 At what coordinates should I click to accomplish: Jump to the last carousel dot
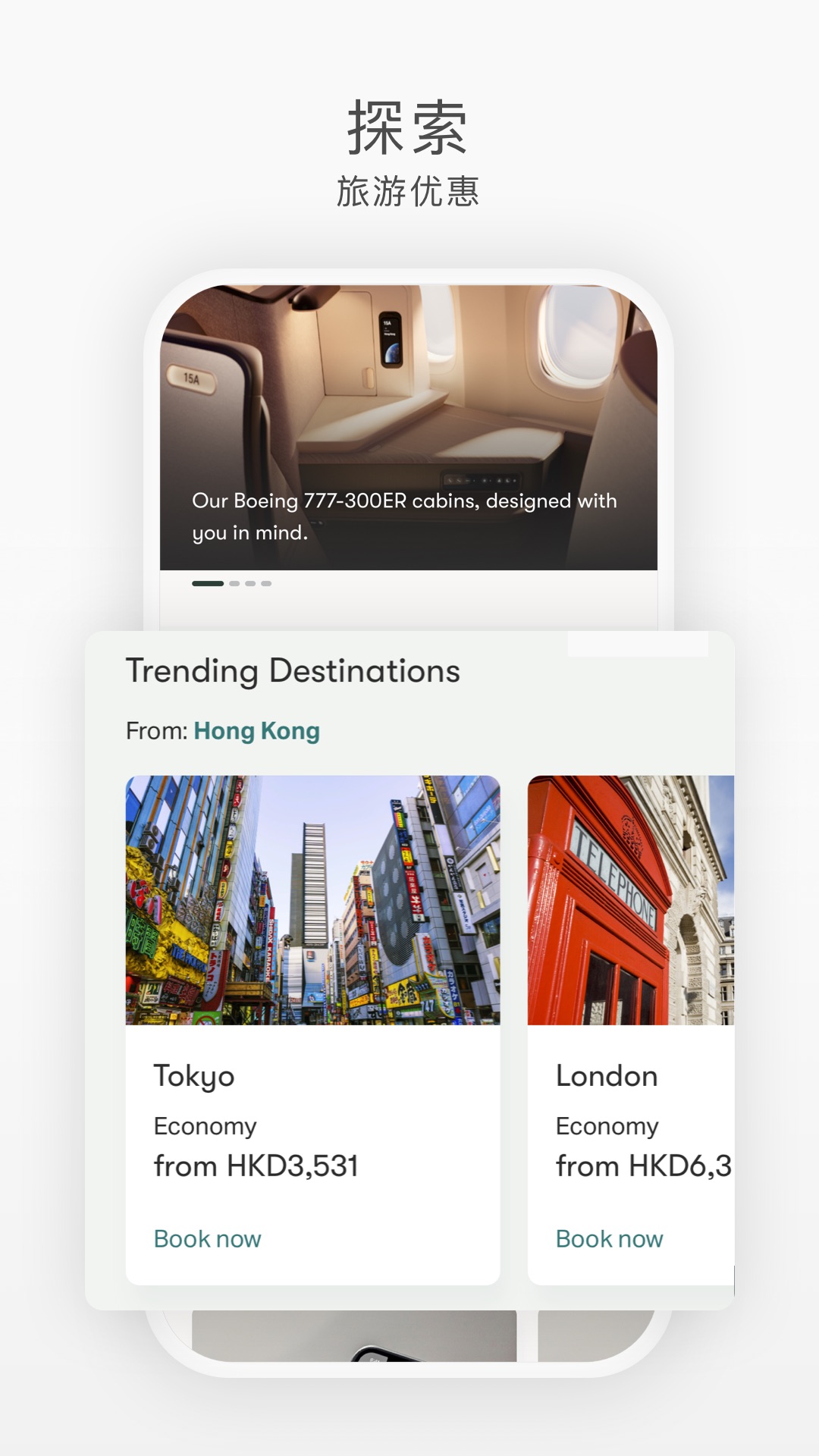265,582
